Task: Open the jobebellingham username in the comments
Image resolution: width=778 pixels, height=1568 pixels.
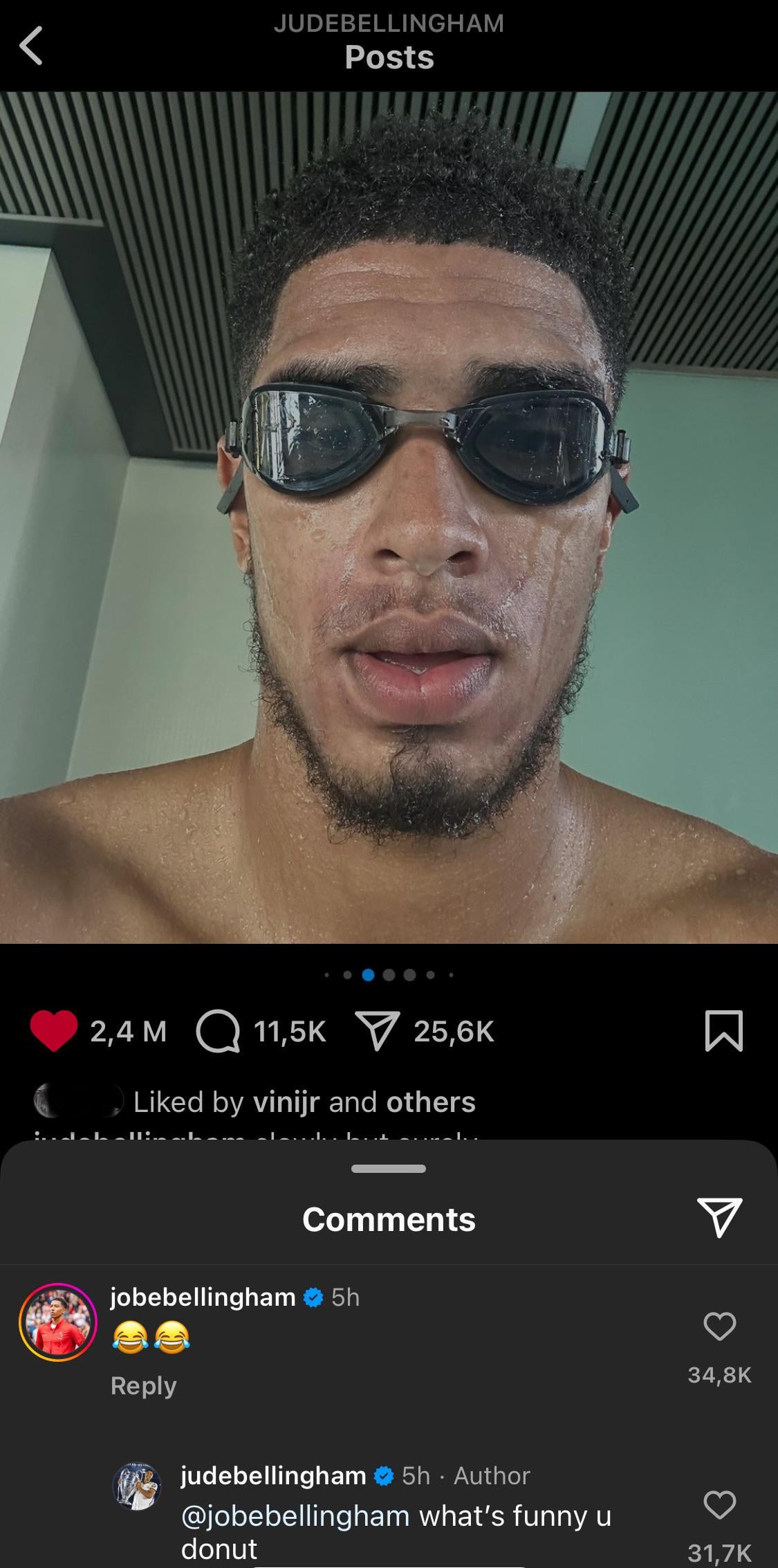Action: 203,1297
